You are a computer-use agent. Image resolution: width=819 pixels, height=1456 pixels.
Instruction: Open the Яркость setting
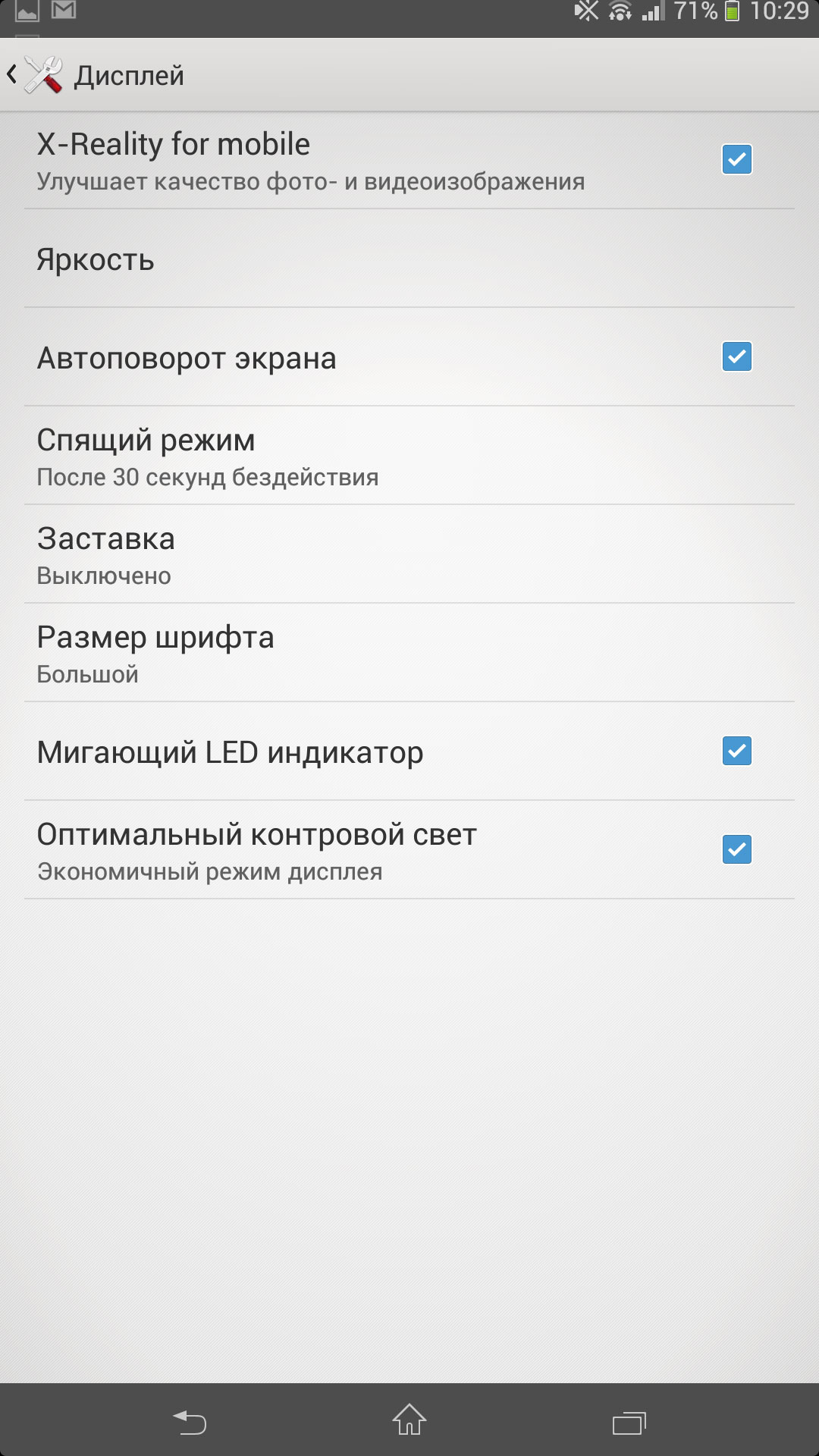tap(409, 259)
